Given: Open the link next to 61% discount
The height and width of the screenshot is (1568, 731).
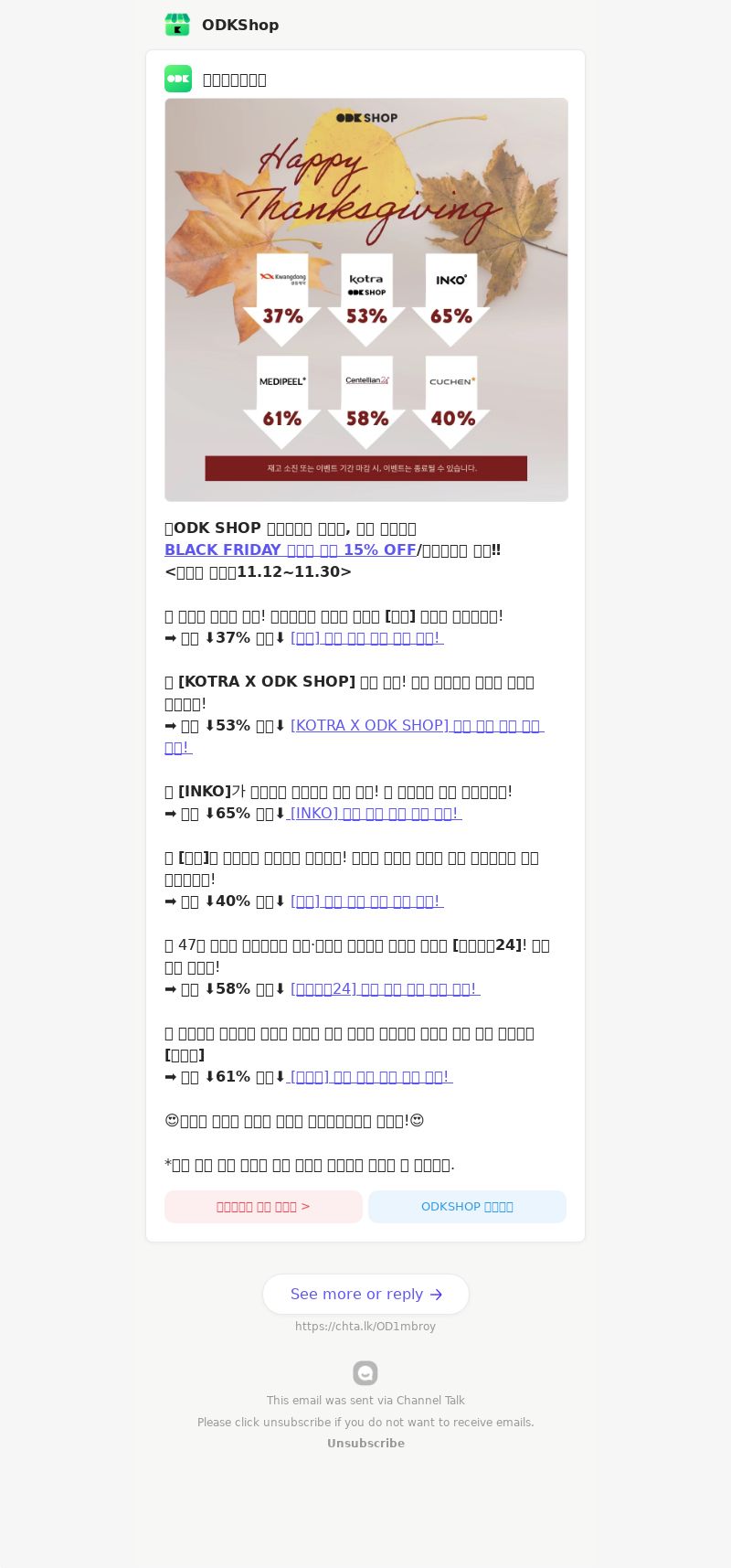Looking at the screenshot, I should coord(369,1077).
